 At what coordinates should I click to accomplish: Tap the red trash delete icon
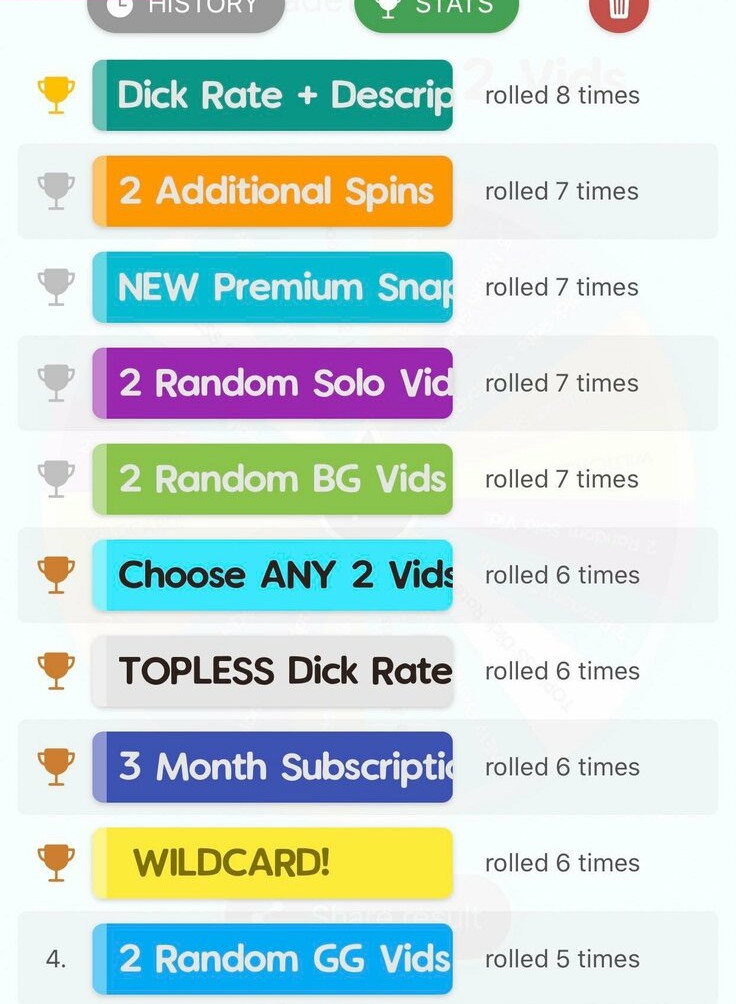click(x=619, y=10)
